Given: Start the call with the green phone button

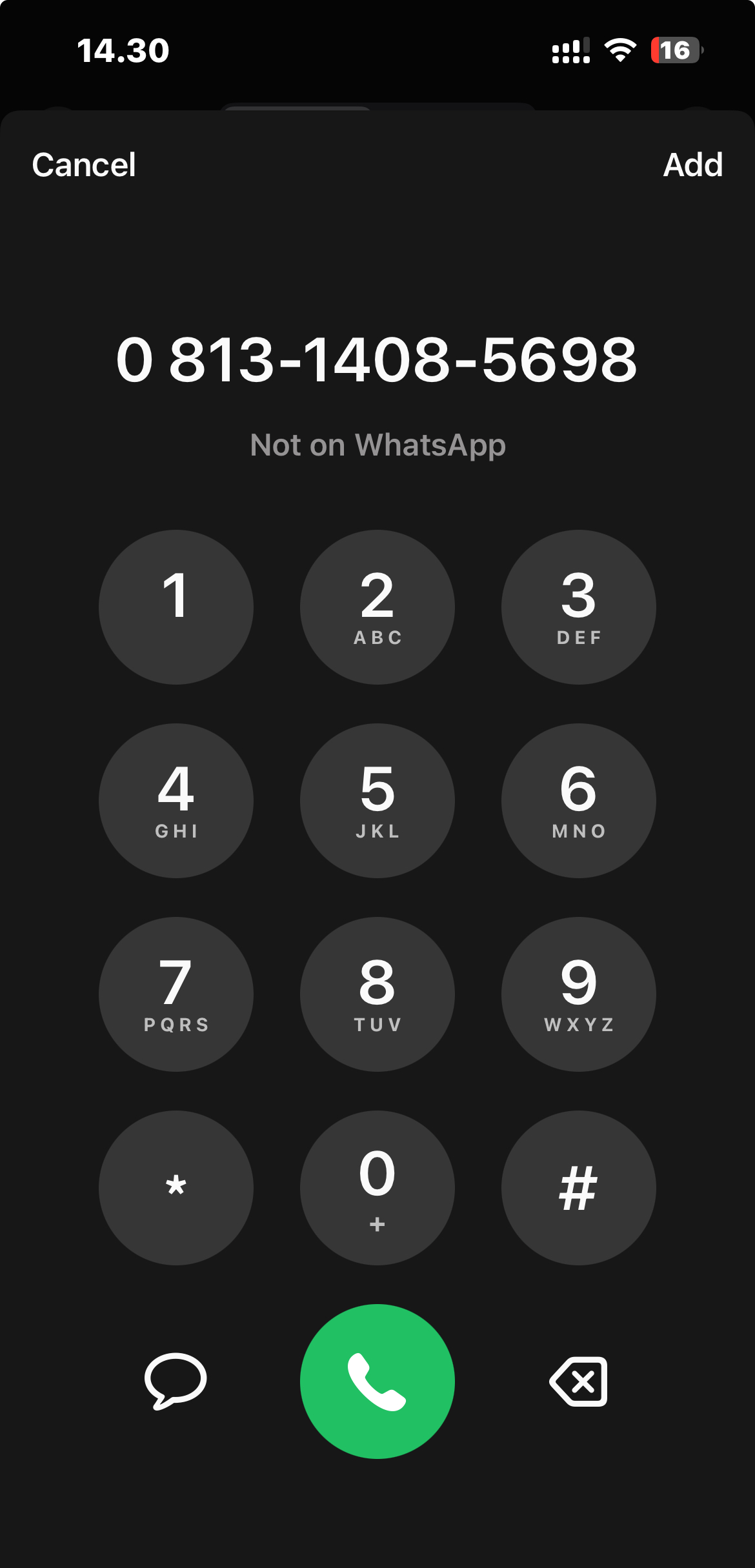Looking at the screenshot, I should pyautogui.click(x=377, y=1381).
